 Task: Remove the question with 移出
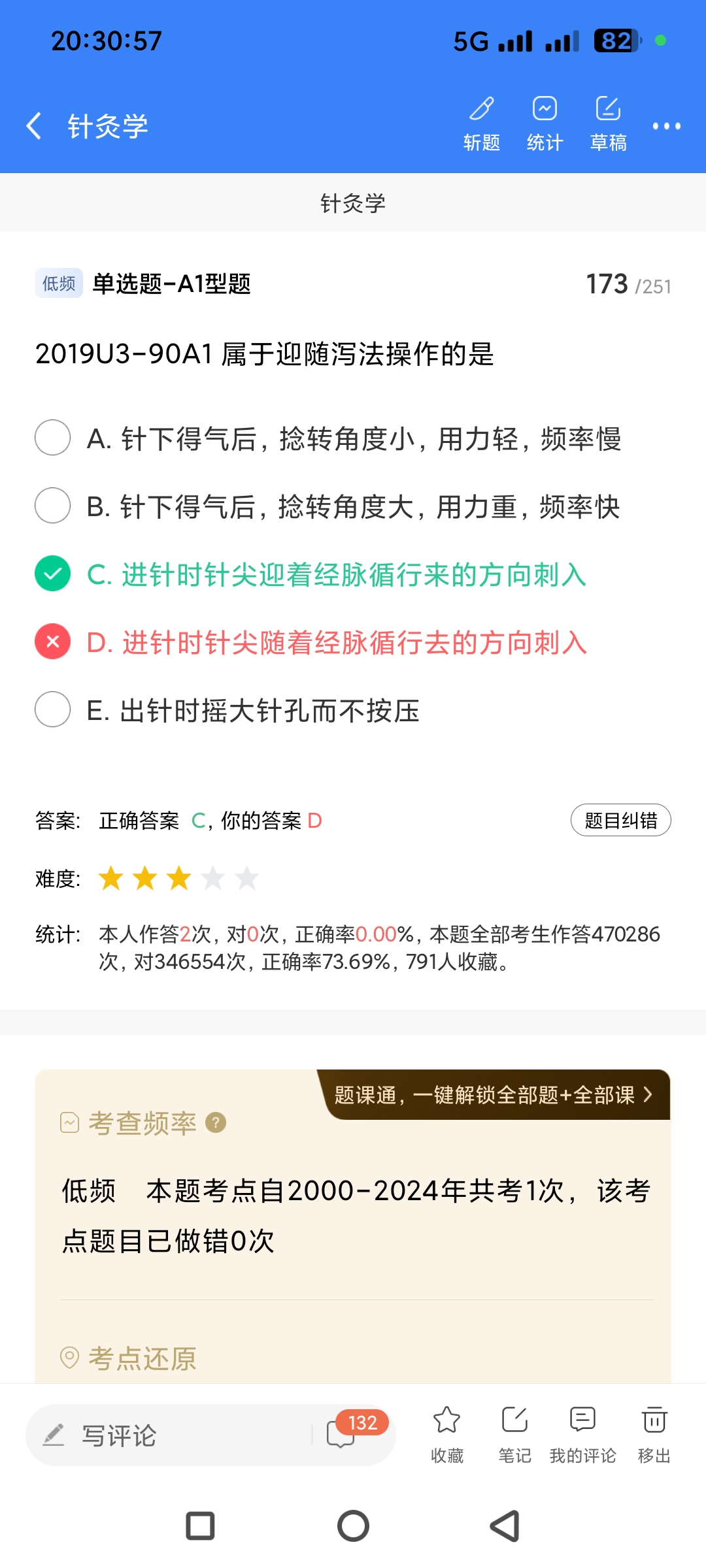pyautogui.click(x=654, y=1433)
